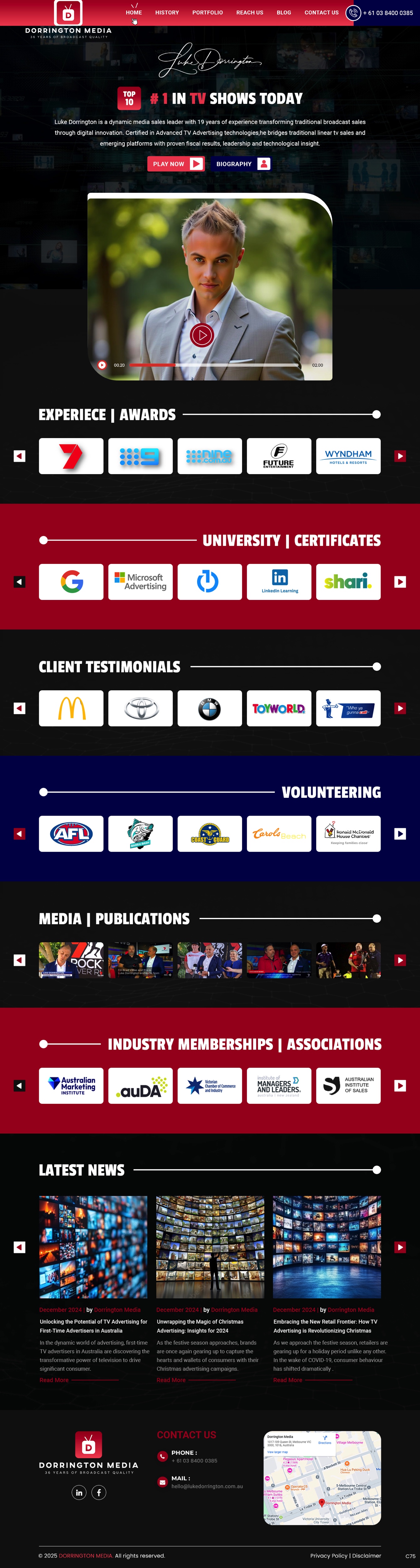Show next Experience awards logos

400,456
